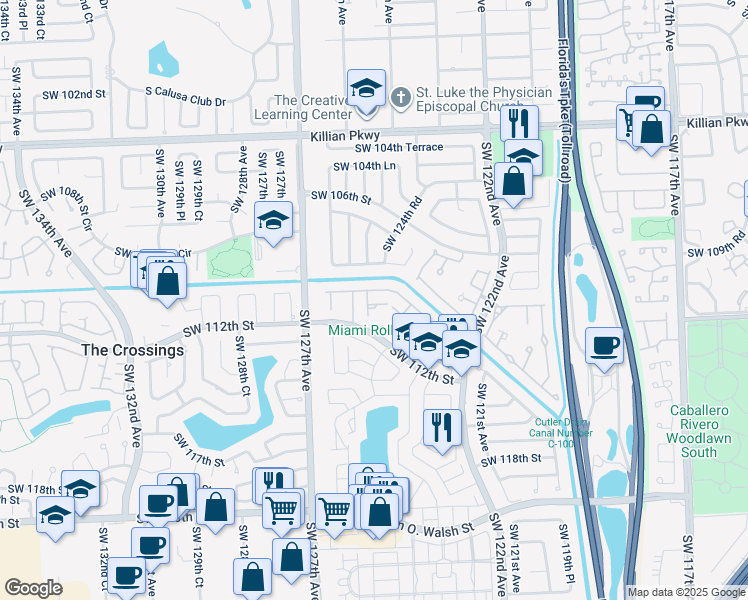Open The Creative Learning Center school marker
Viewport: 748px width, 600px height.
pyautogui.click(x=366, y=88)
